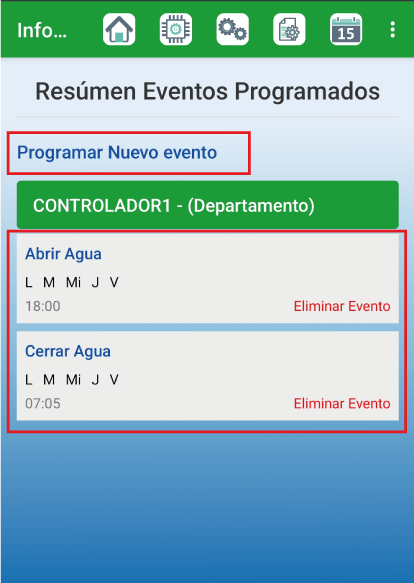Open the chip controller icon
The width and height of the screenshot is (414, 583).
click(x=176, y=29)
